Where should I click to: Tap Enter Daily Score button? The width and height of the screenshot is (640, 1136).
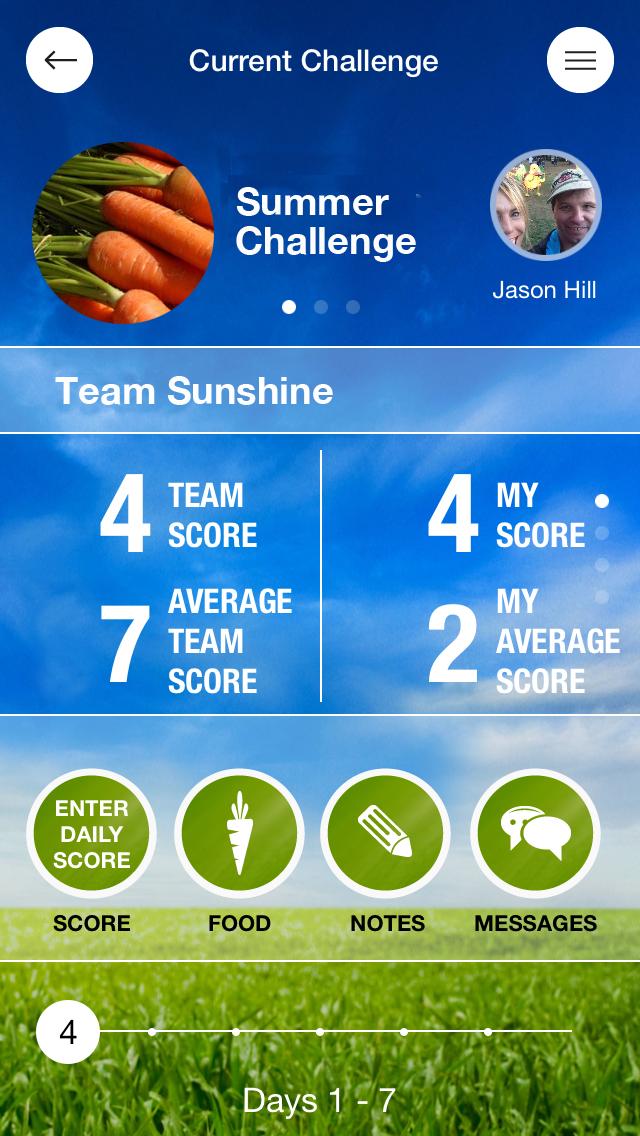[x=91, y=833]
